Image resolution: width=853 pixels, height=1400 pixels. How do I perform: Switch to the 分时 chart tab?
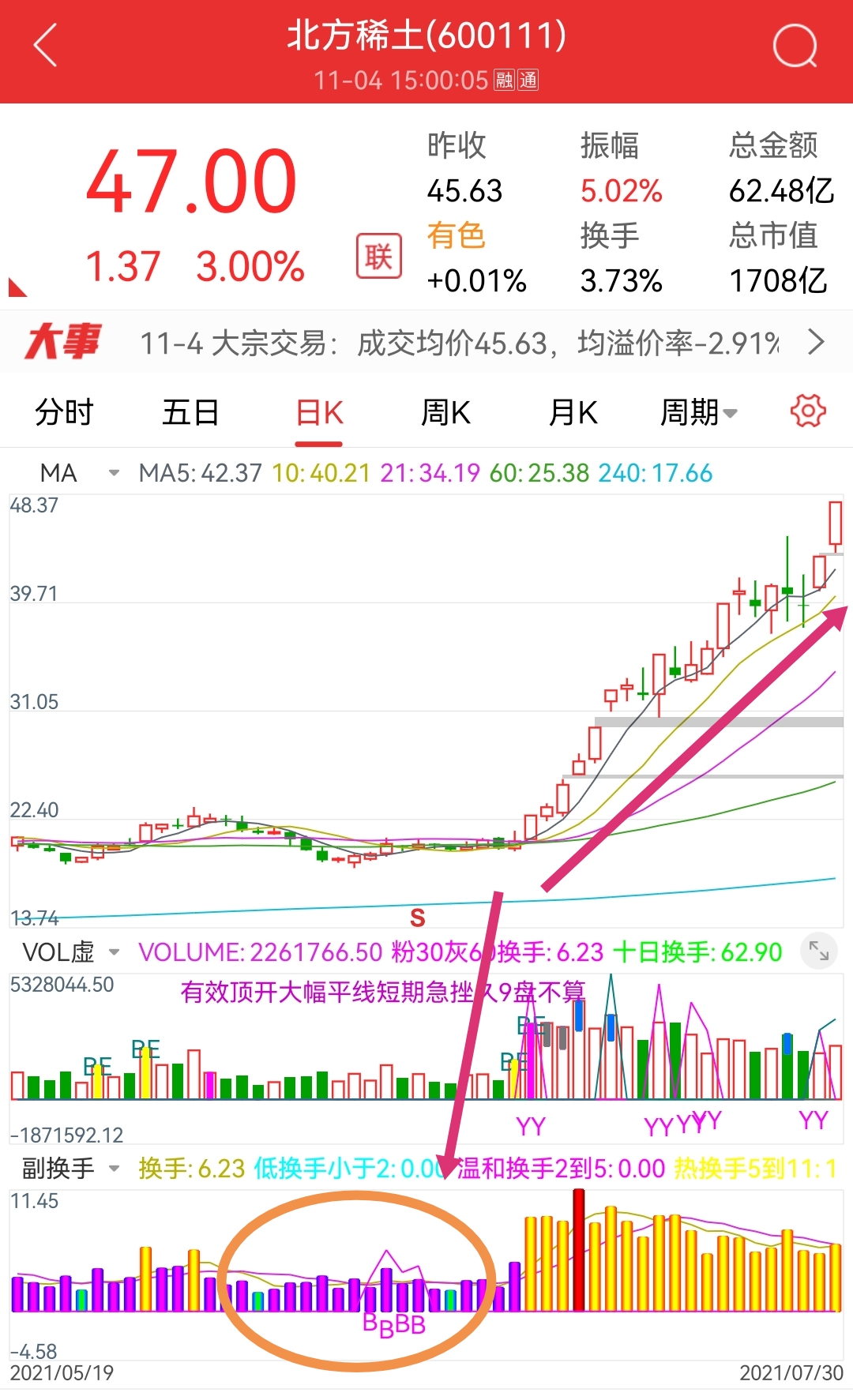click(x=64, y=412)
